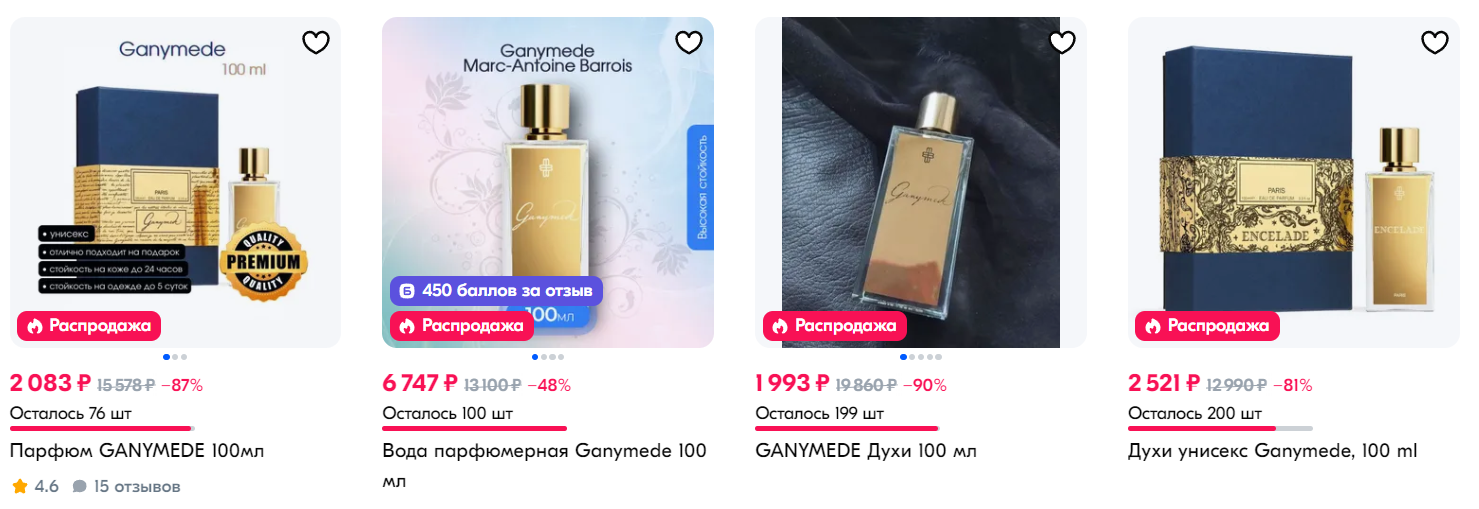
Task: View the GANYMEDE Духи 100 мл product
Action: tap(865, 451)
